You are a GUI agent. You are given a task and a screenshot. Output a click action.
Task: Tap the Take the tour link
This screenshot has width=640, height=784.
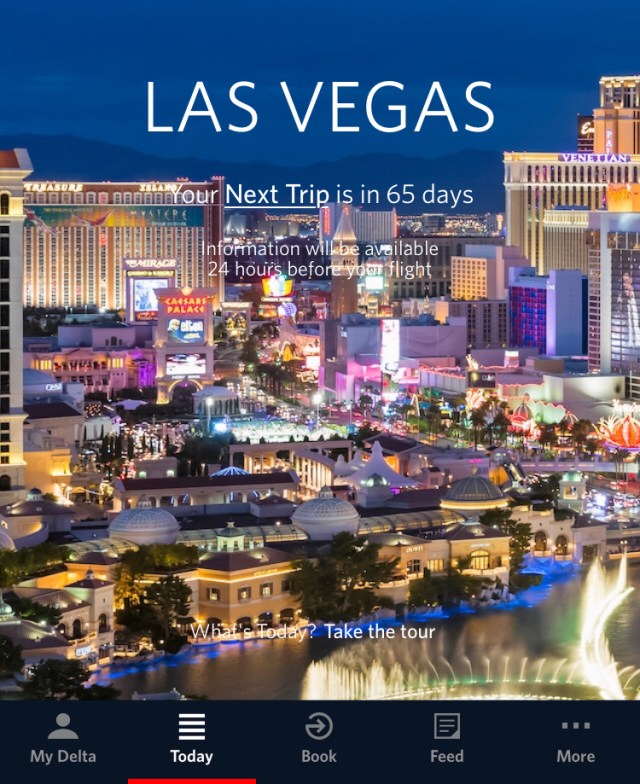380,632
